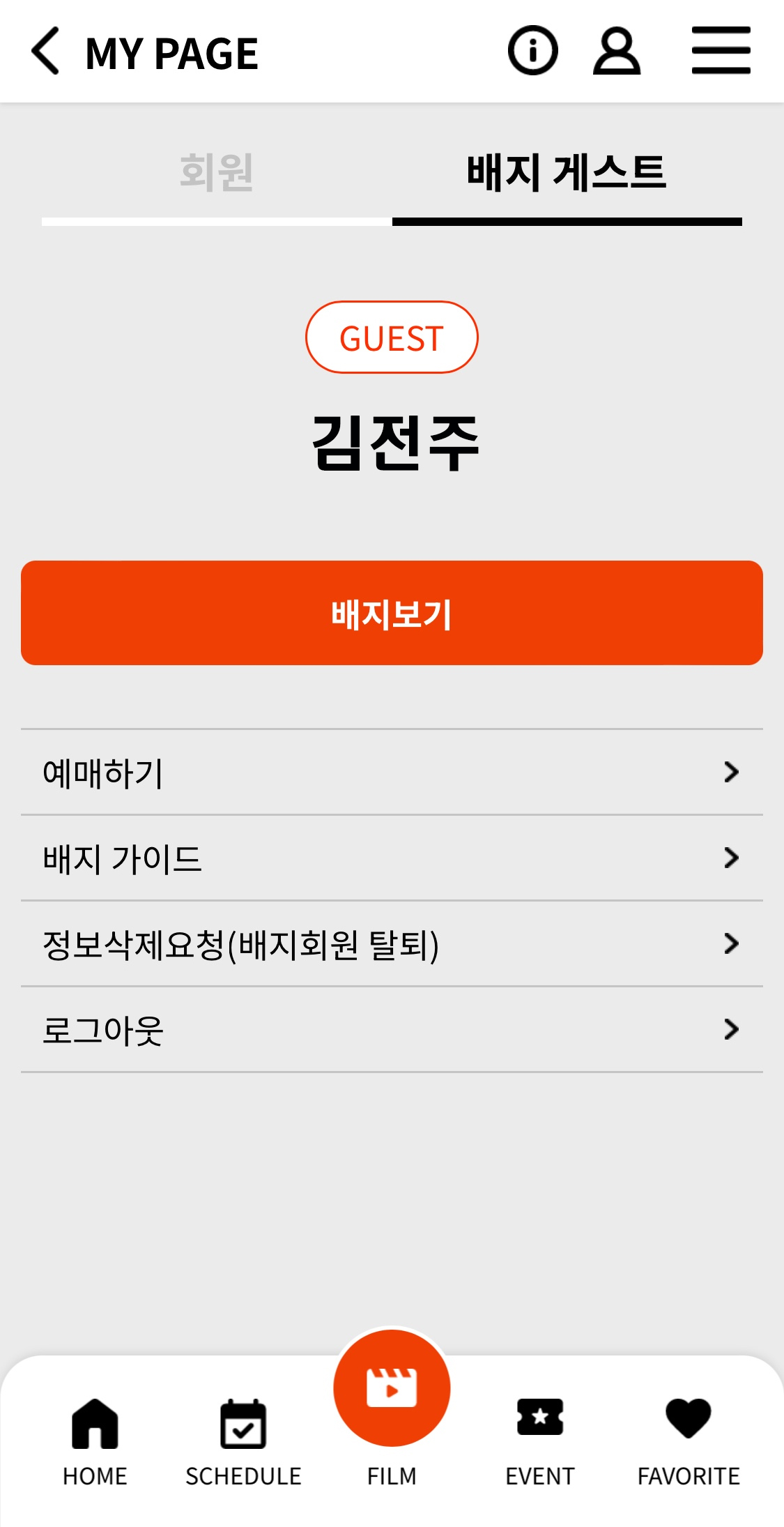Viewport: 784px width, 1527px height.
Task: Switch to the 회원 tab
Action: (x=217, y=173)
